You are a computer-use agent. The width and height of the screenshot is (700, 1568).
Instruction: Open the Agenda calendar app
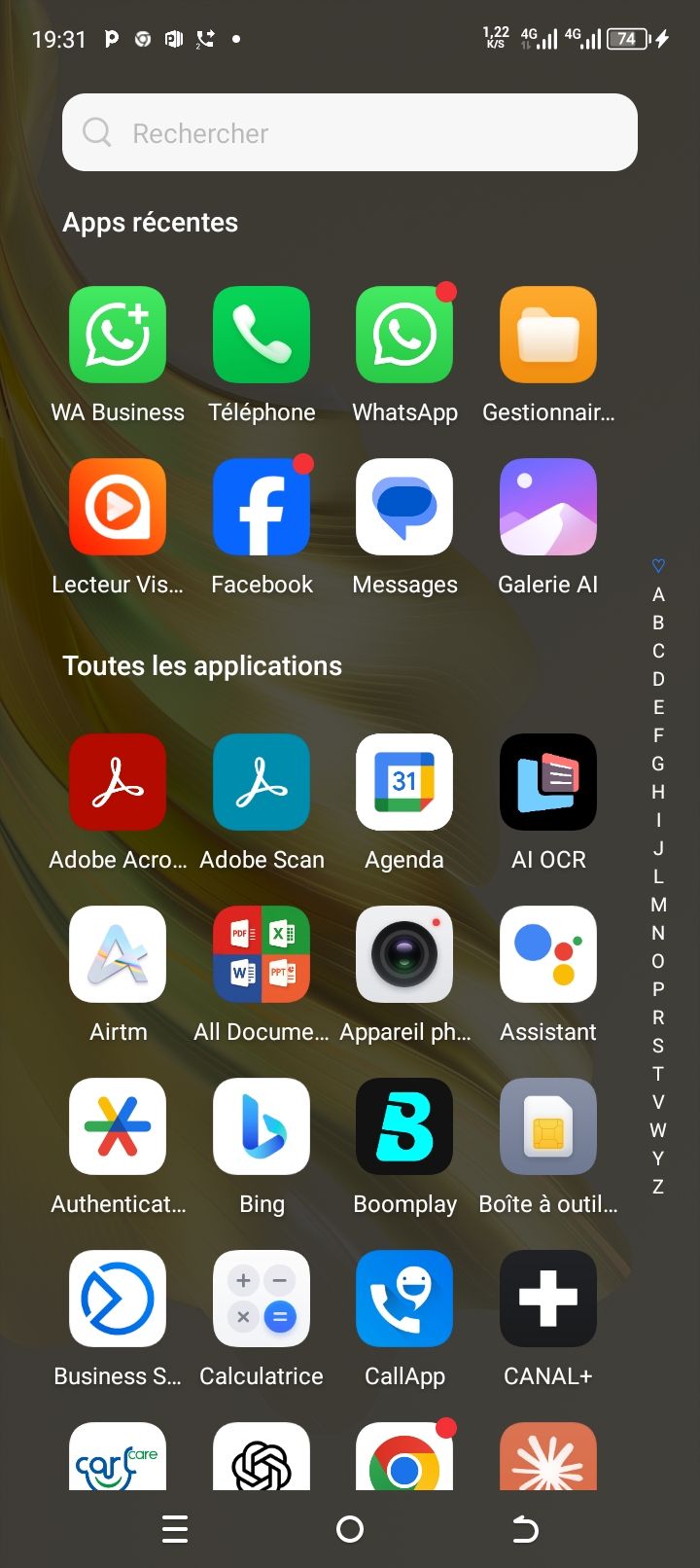[404, 782]
